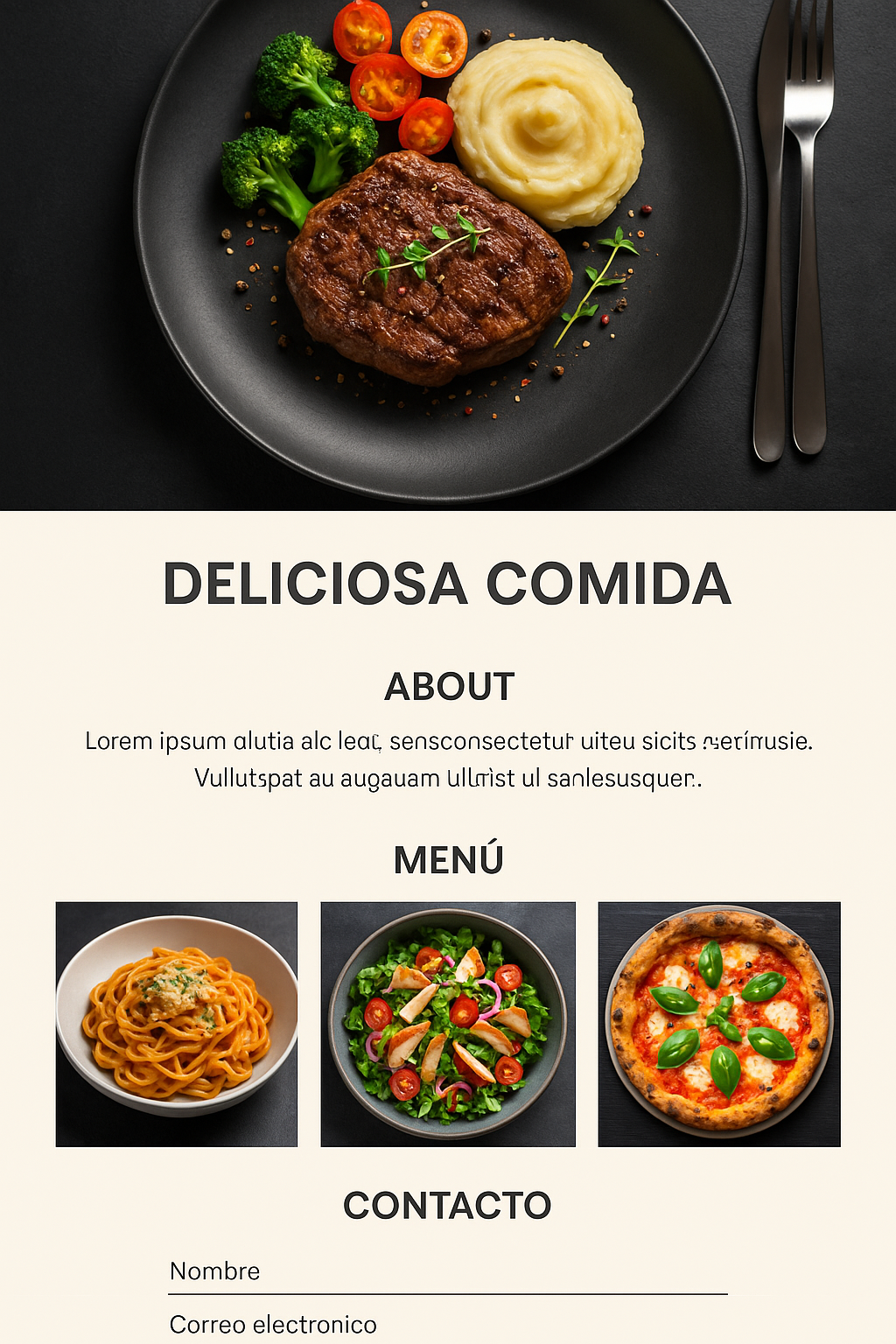The height and width of the screenshot is (1344, 896).
Task: Click the Lorem ipsum paragraph text
Action: click(448, 761)
